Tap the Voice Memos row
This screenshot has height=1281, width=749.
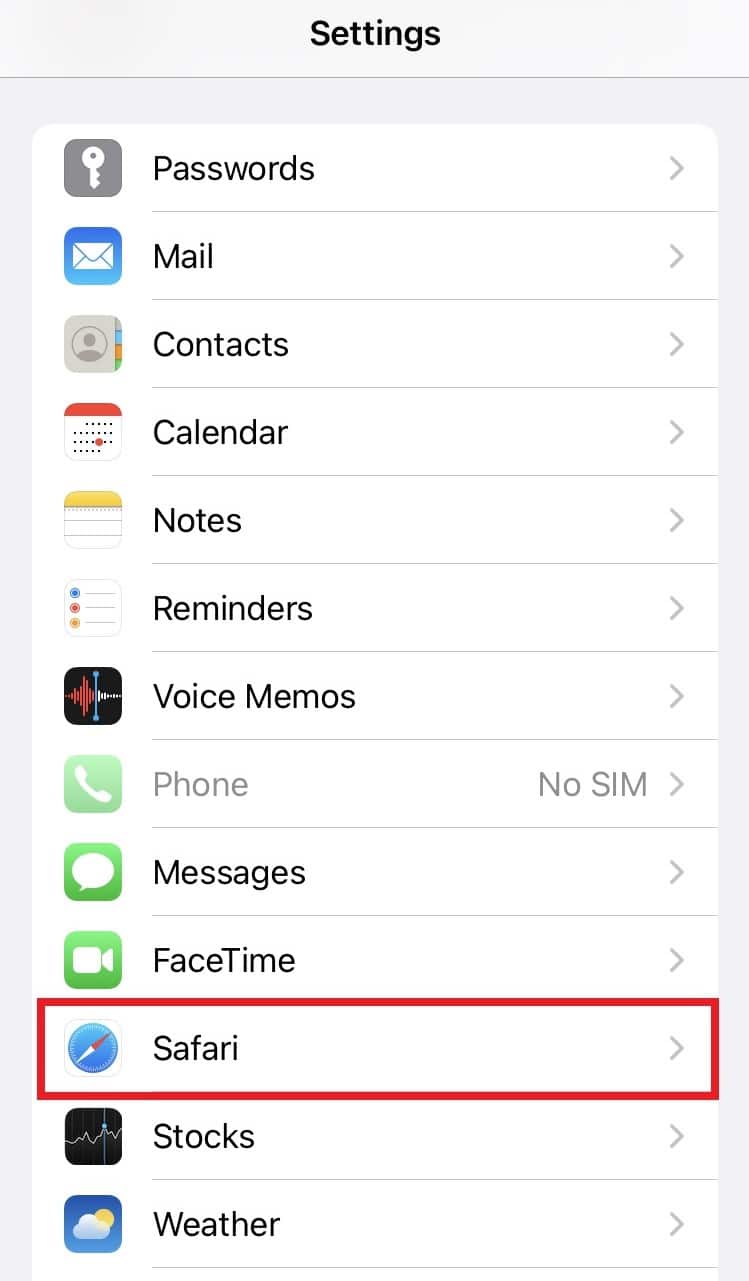coord(375,696)
